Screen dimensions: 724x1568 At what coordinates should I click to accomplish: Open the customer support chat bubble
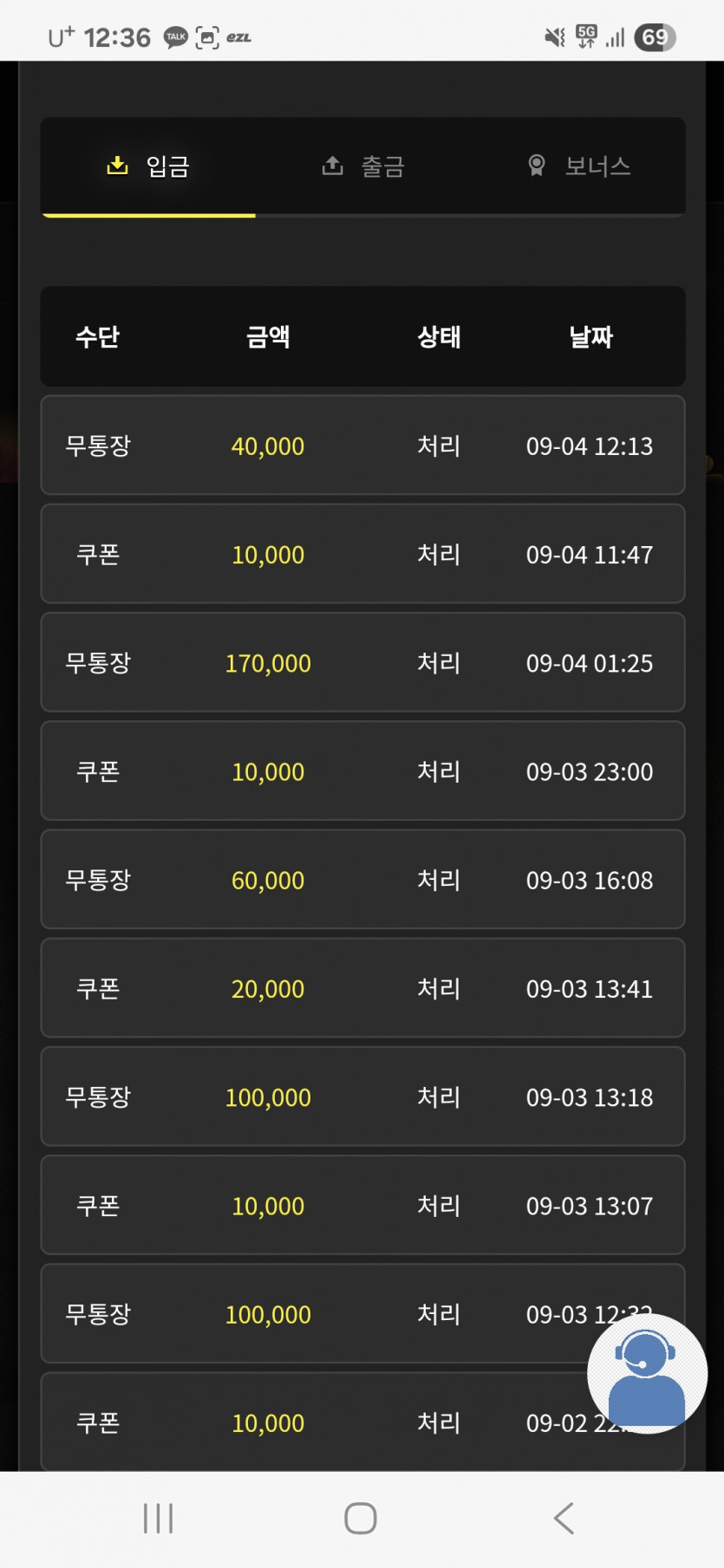(647, 1374)
